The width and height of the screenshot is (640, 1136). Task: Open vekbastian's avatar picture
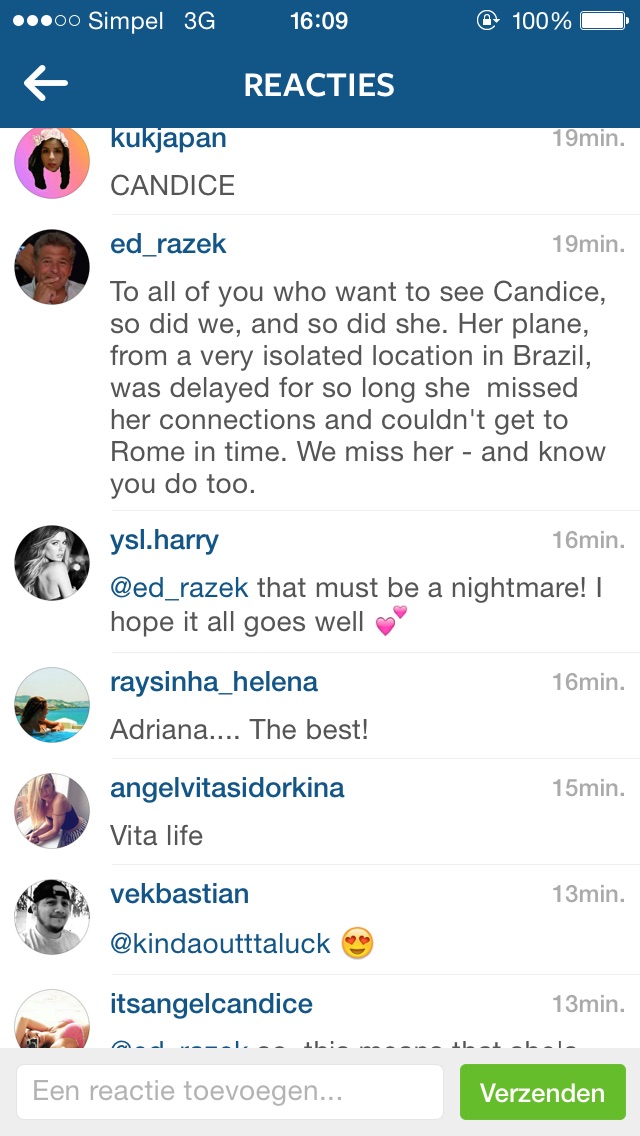tap(52, 916)
